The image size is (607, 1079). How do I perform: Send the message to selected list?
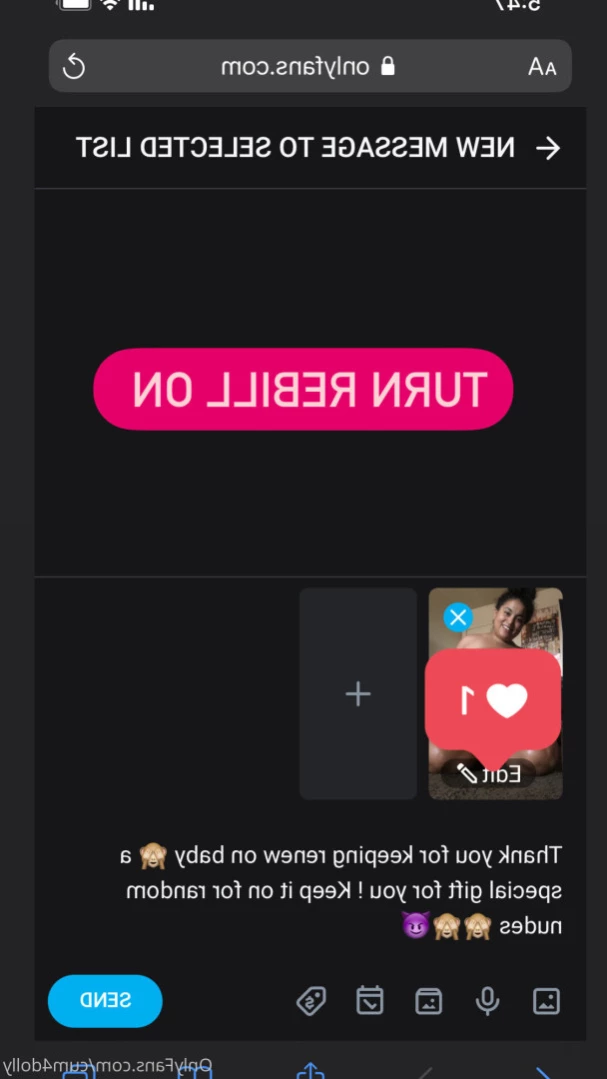tap(105, 1000)
